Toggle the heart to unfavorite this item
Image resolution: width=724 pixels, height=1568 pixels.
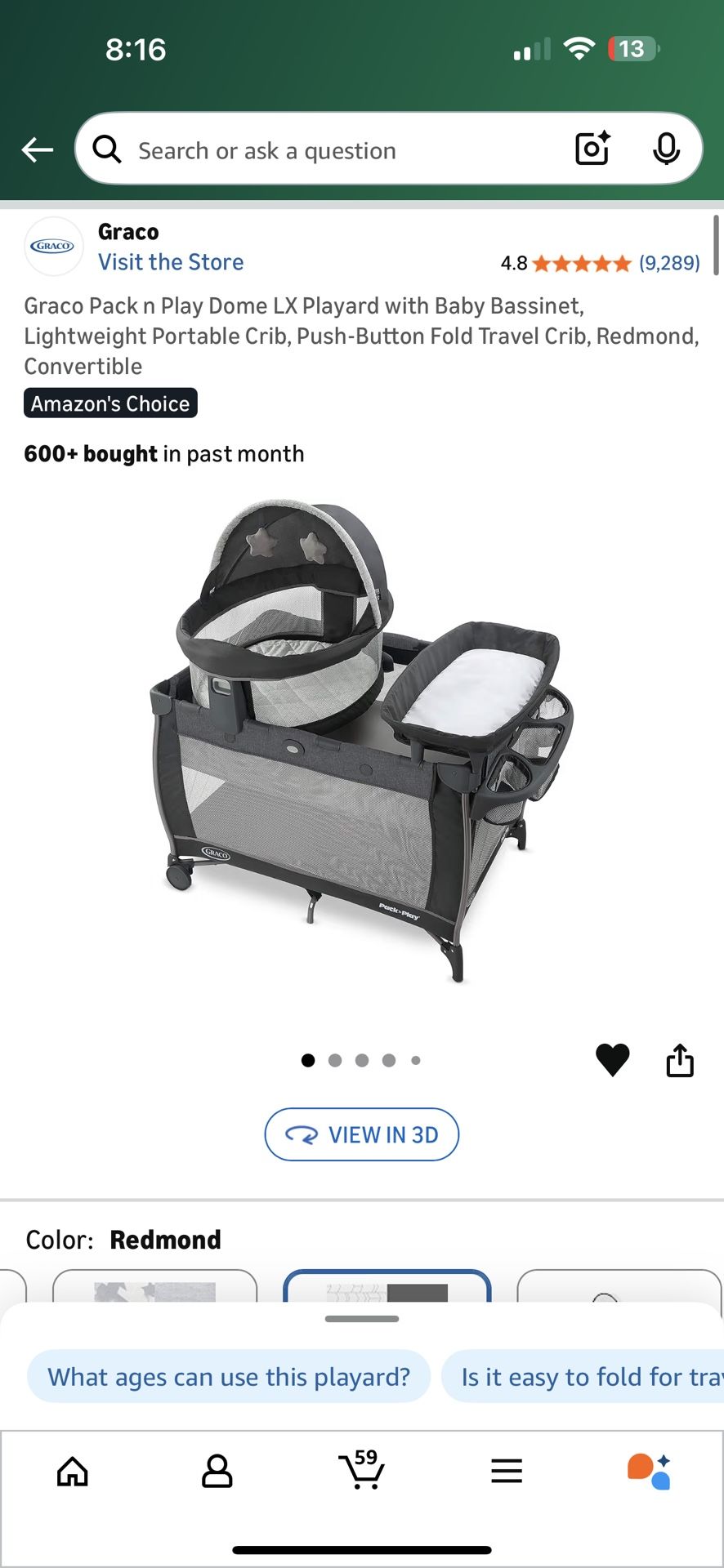click(x=612, y=1059)
